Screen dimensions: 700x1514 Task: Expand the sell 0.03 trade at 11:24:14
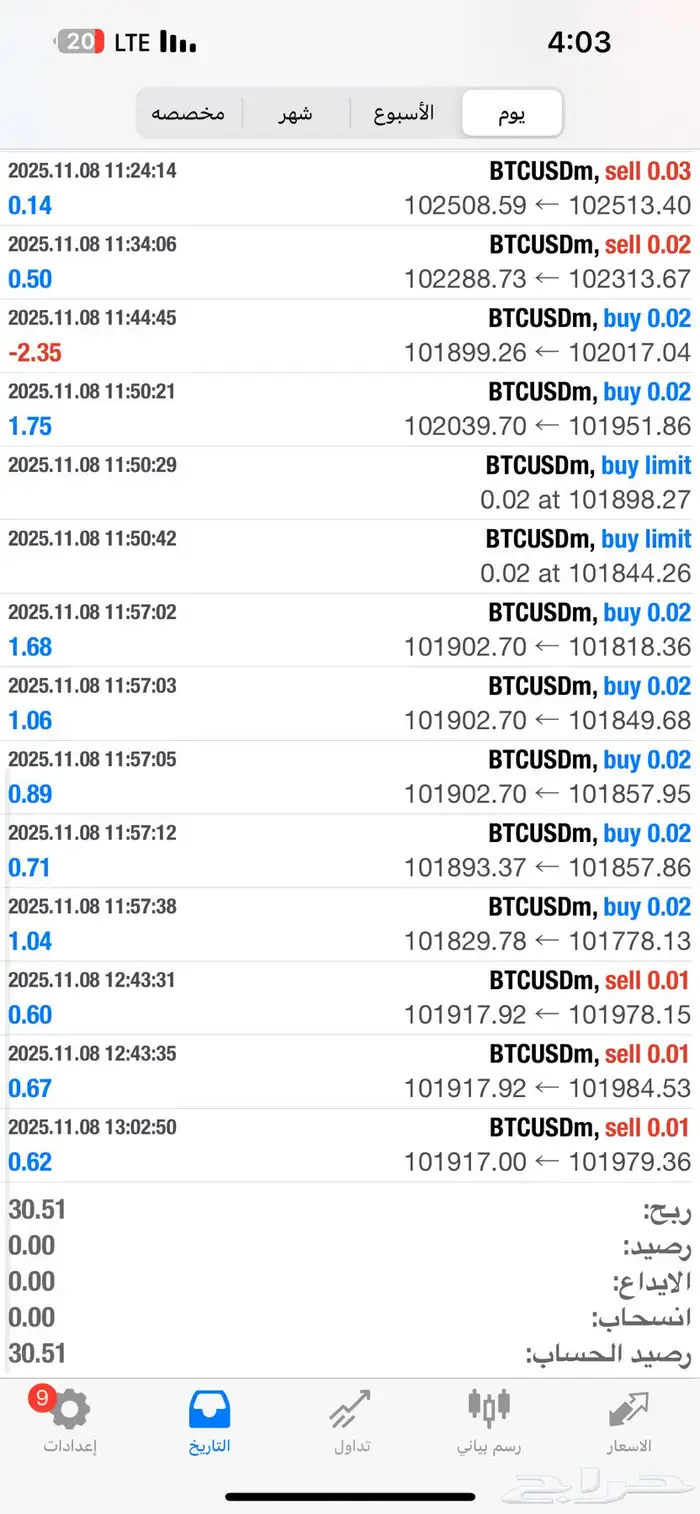350,189
